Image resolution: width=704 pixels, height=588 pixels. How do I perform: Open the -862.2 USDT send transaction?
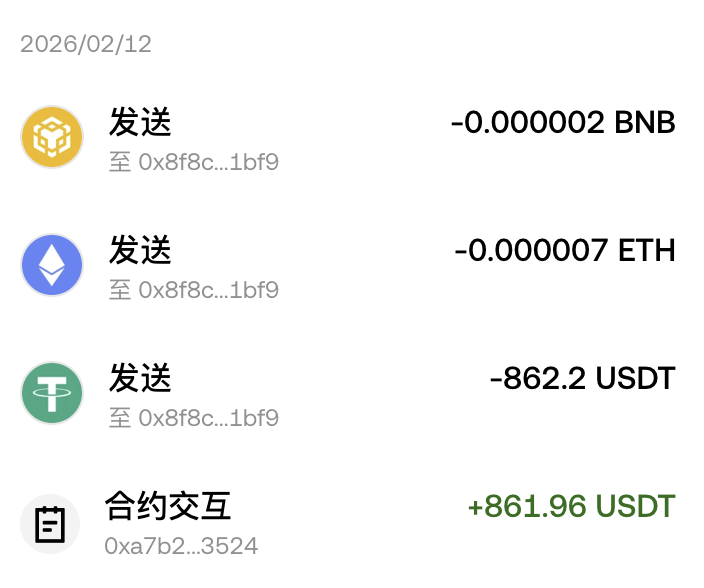pyautogui.click(x=350, y=394)
